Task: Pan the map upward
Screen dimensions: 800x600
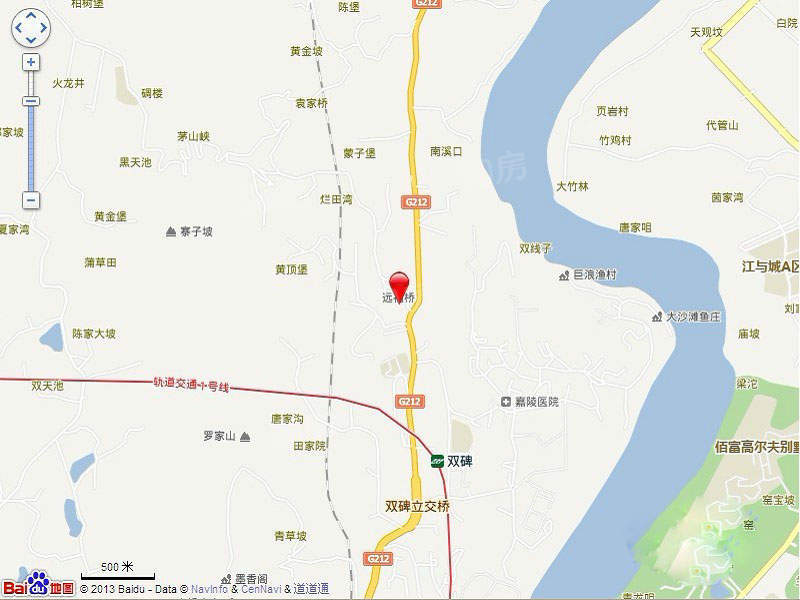Action: (30, 15)
